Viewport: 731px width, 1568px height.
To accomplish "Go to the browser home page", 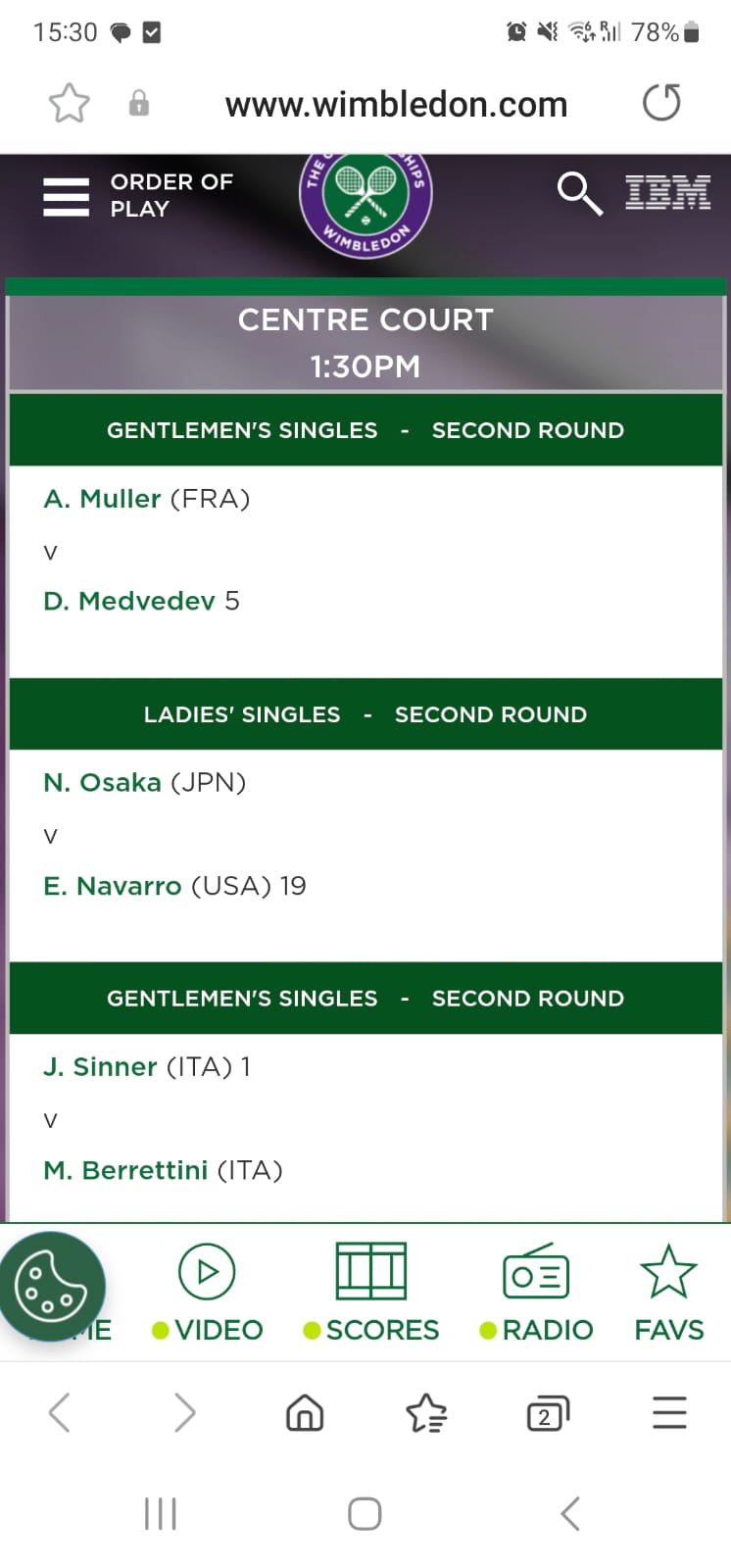I will (305, 1413).
